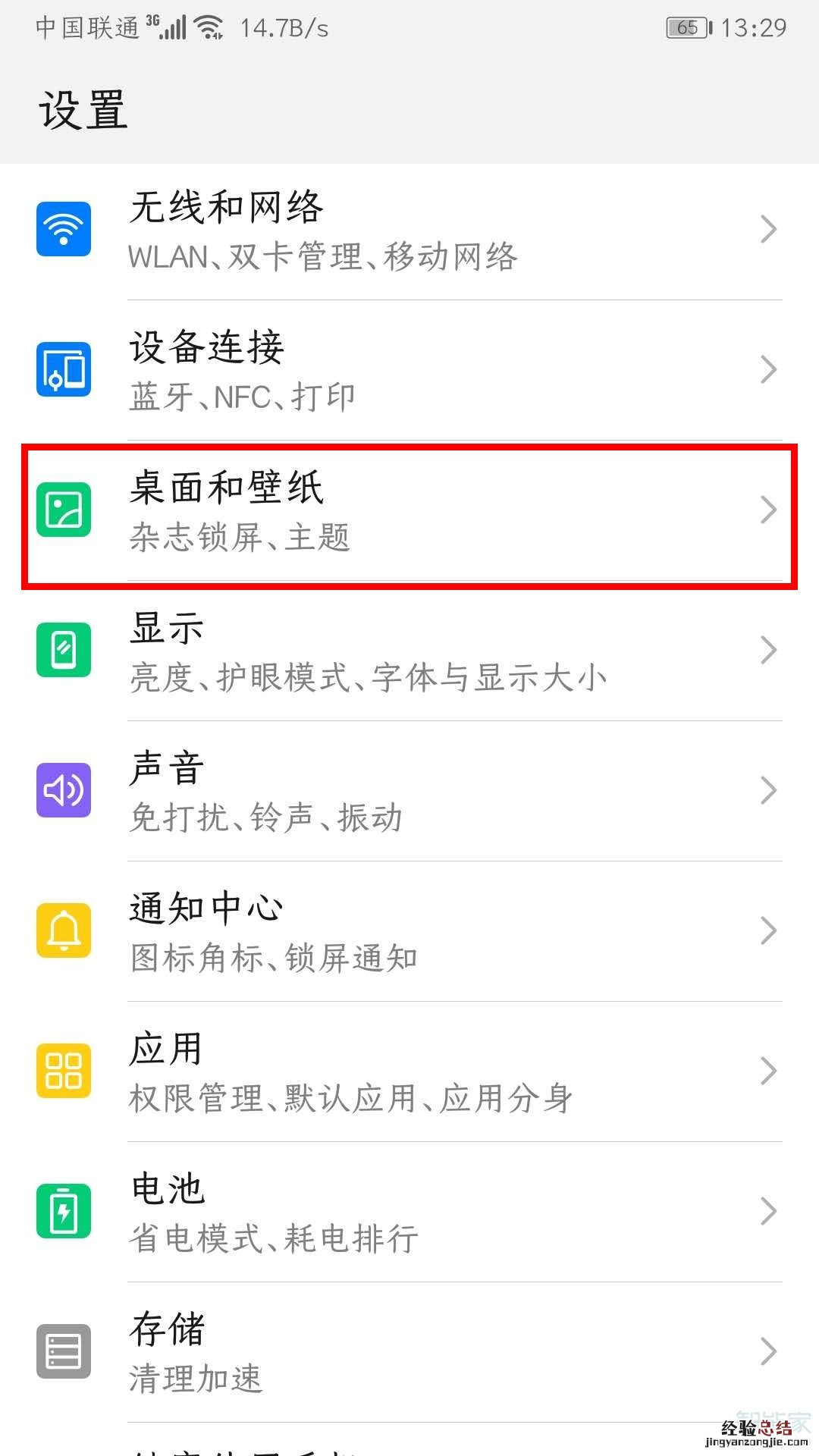Viewport: 819px width, 1456px height.
Task: Open 显示 settings
Action: coord(409,651)
